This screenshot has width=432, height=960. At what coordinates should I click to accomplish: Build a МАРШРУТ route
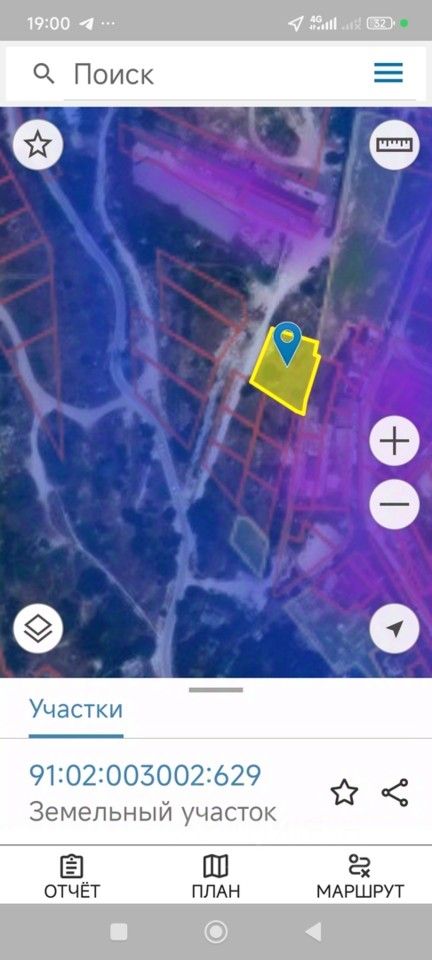tap(360, 876)
